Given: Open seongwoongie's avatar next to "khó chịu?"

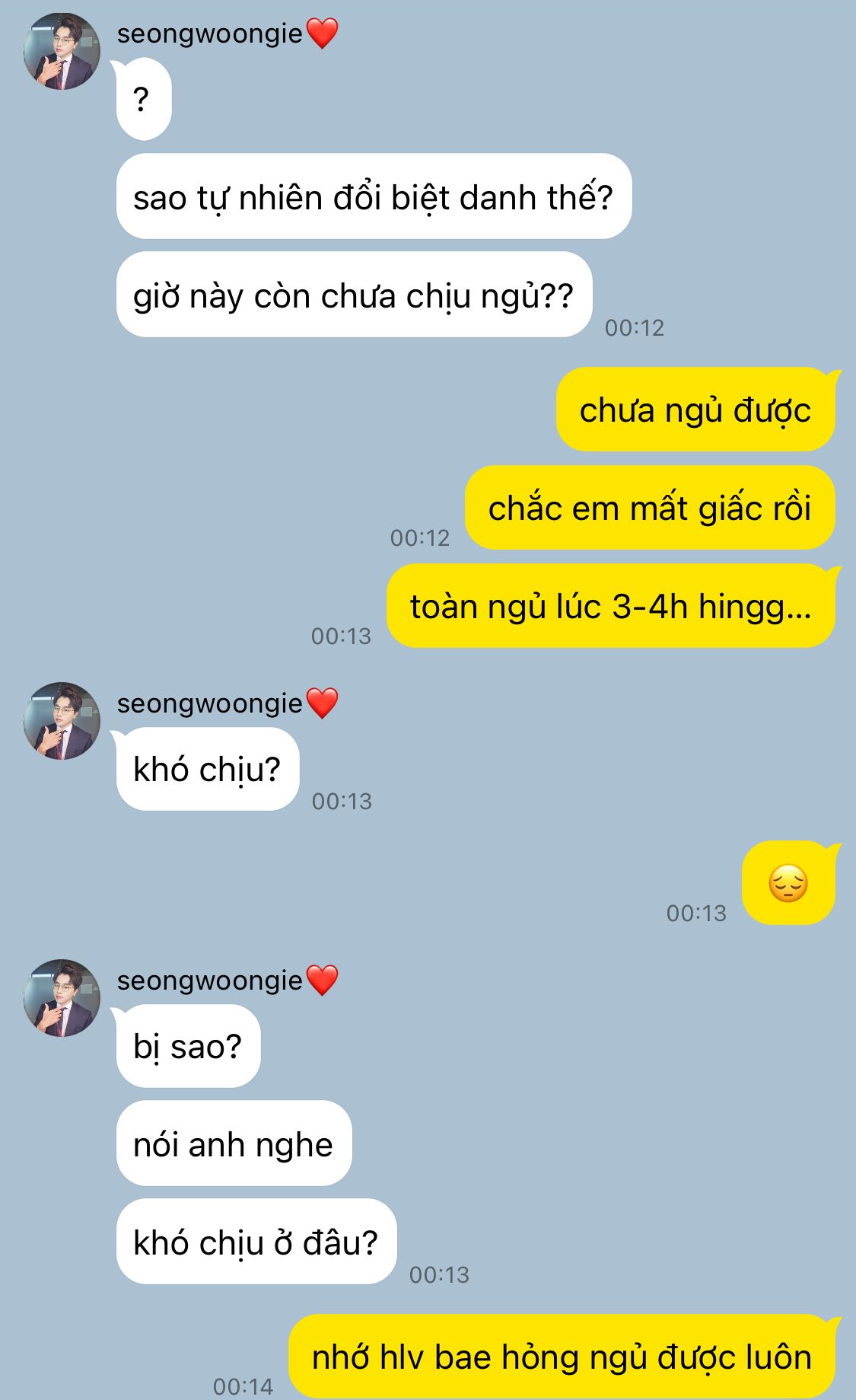Looking at the screenshot, I should pos(62,721).
